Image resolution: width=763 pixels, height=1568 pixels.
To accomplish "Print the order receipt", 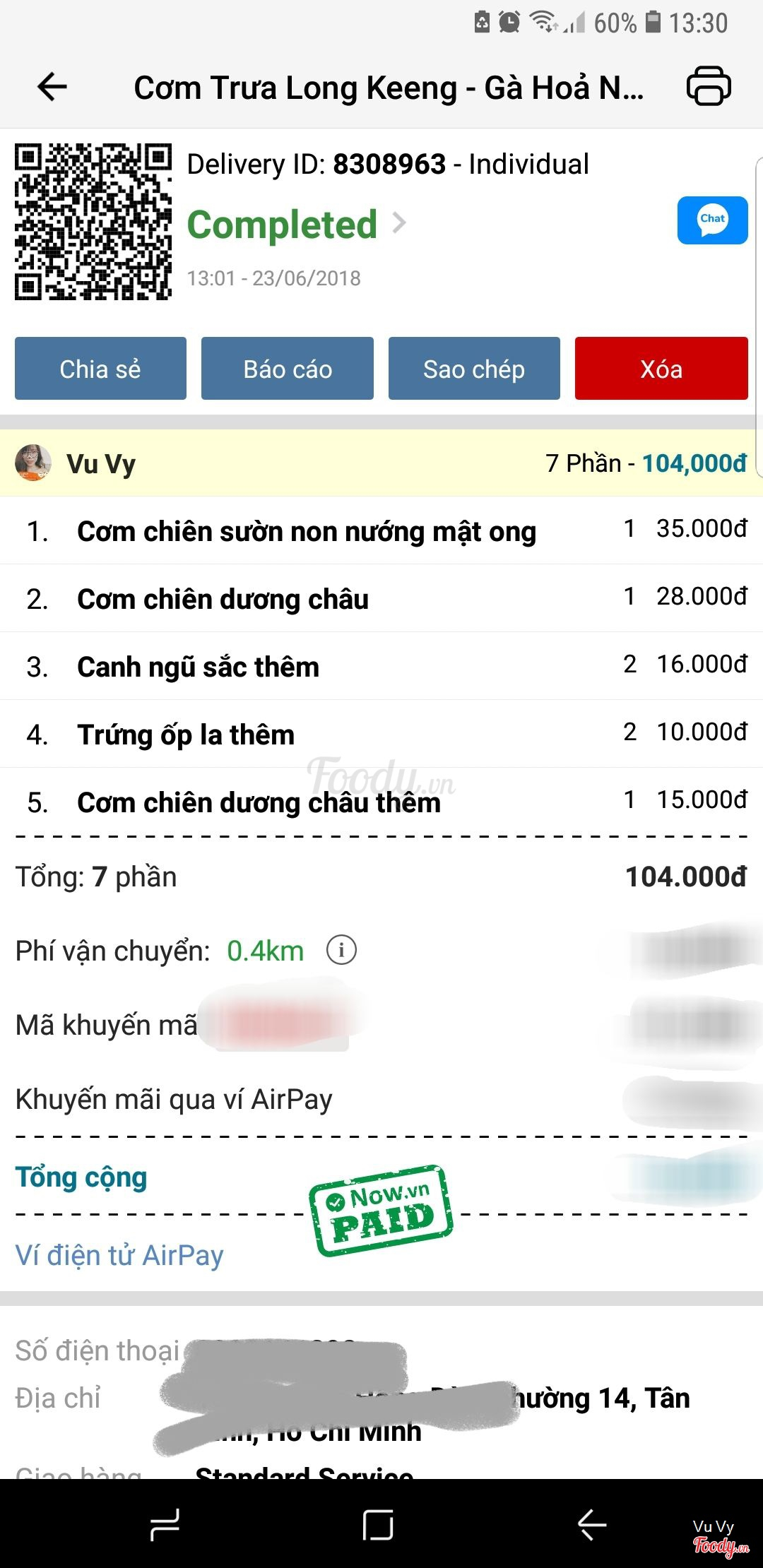I will tap(709, 87).
